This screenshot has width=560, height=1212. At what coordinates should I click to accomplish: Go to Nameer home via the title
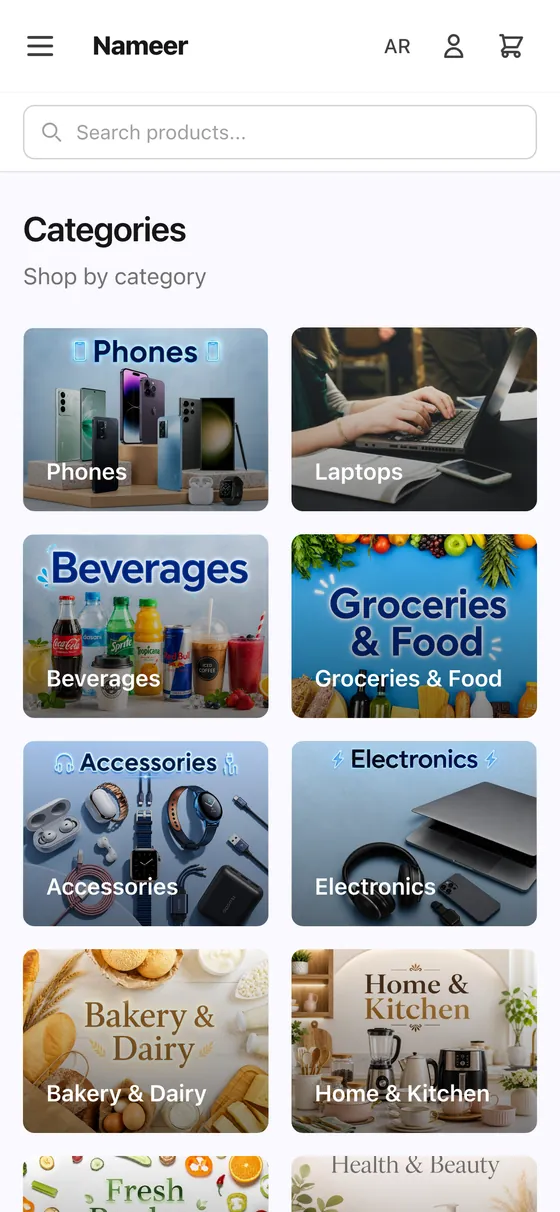point(140,46)
